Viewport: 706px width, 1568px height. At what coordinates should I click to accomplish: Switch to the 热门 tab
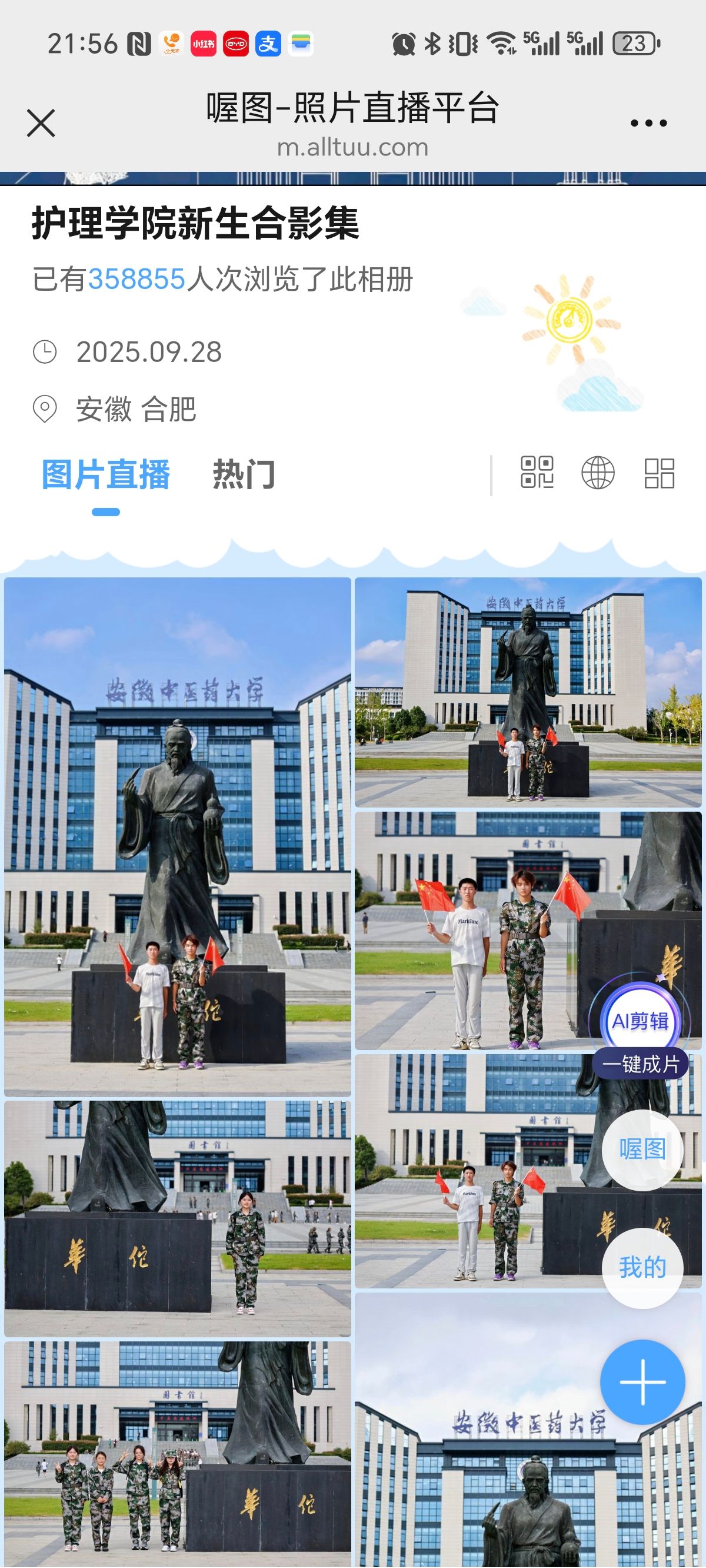pyautogui.click(x=244, y=474)
